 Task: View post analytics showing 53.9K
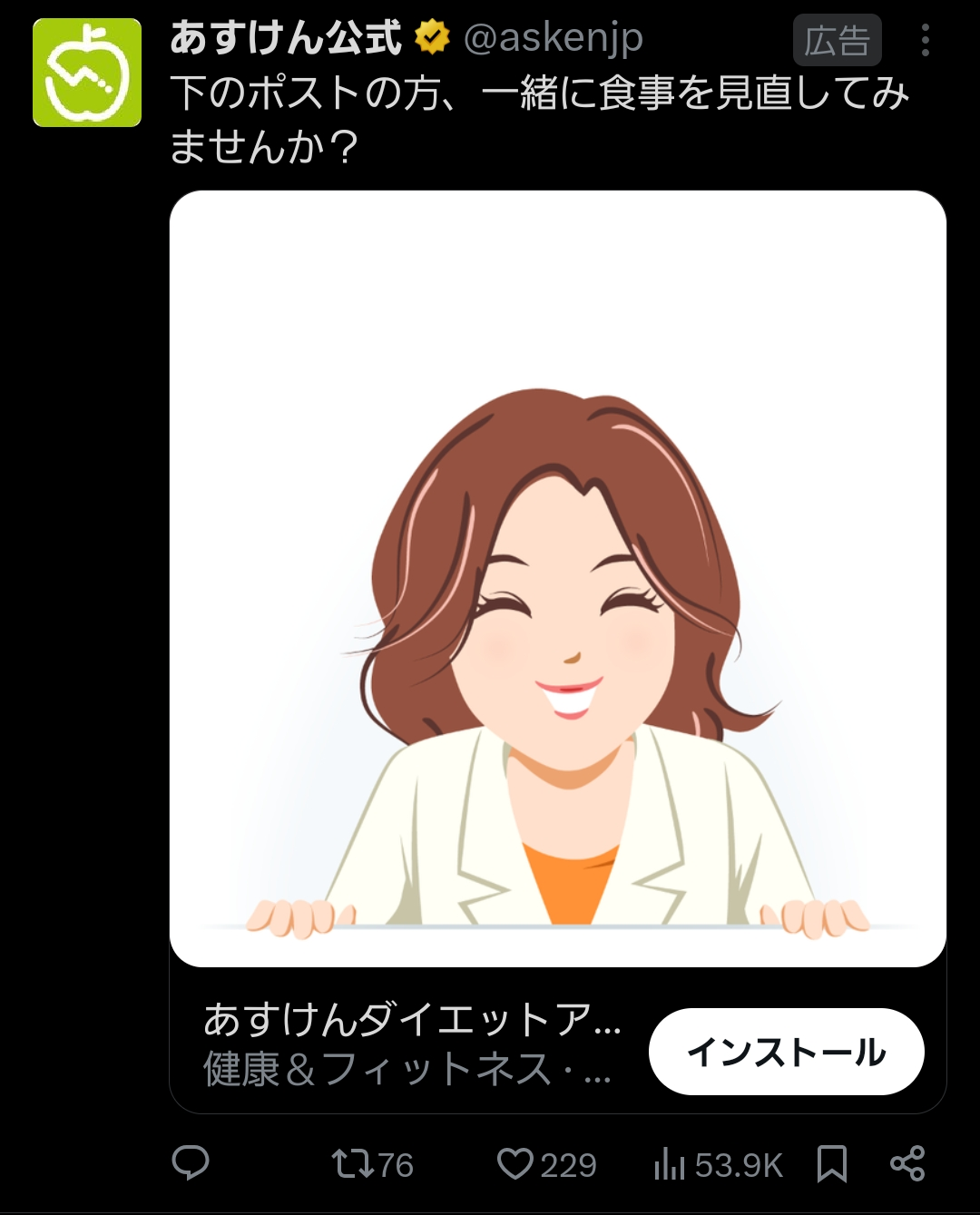(x=717, y=1164)
